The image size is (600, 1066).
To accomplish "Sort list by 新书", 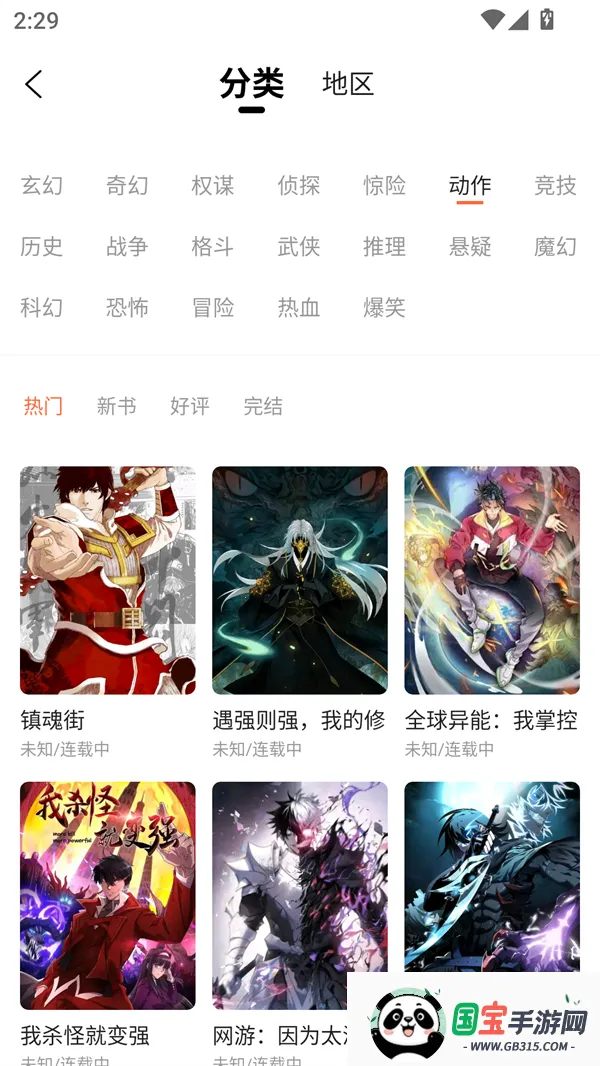I will pos(116,406).
